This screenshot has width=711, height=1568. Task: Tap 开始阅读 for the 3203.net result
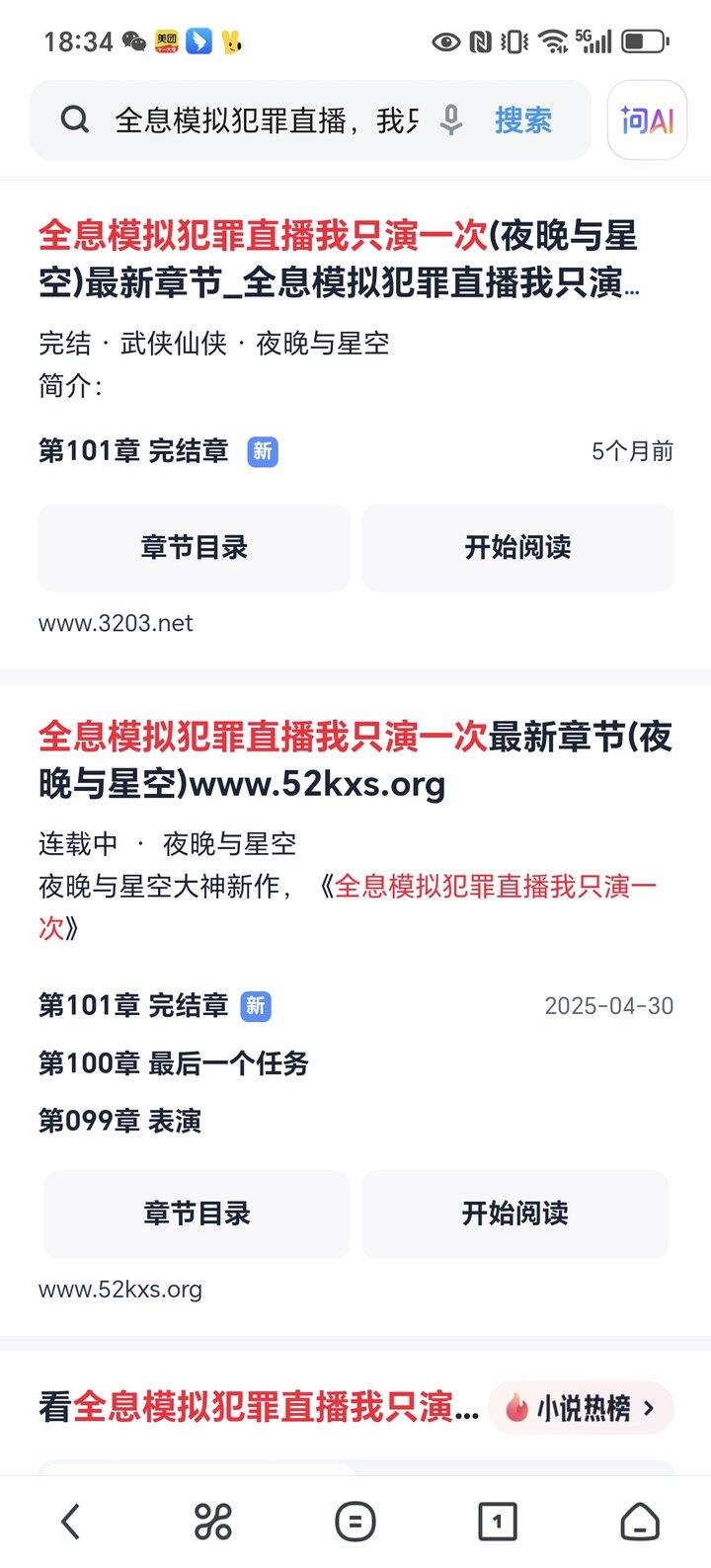(x=517, y=548)
